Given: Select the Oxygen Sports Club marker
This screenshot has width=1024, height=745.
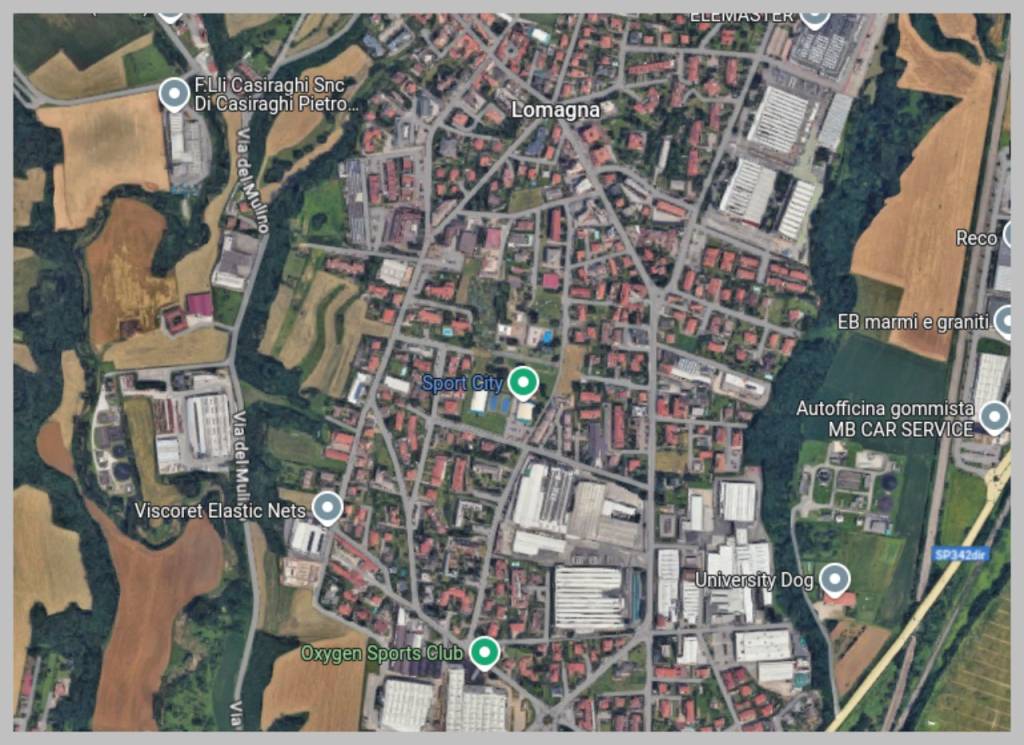Looking at the screenshot, I should click(x=485, y=652).
